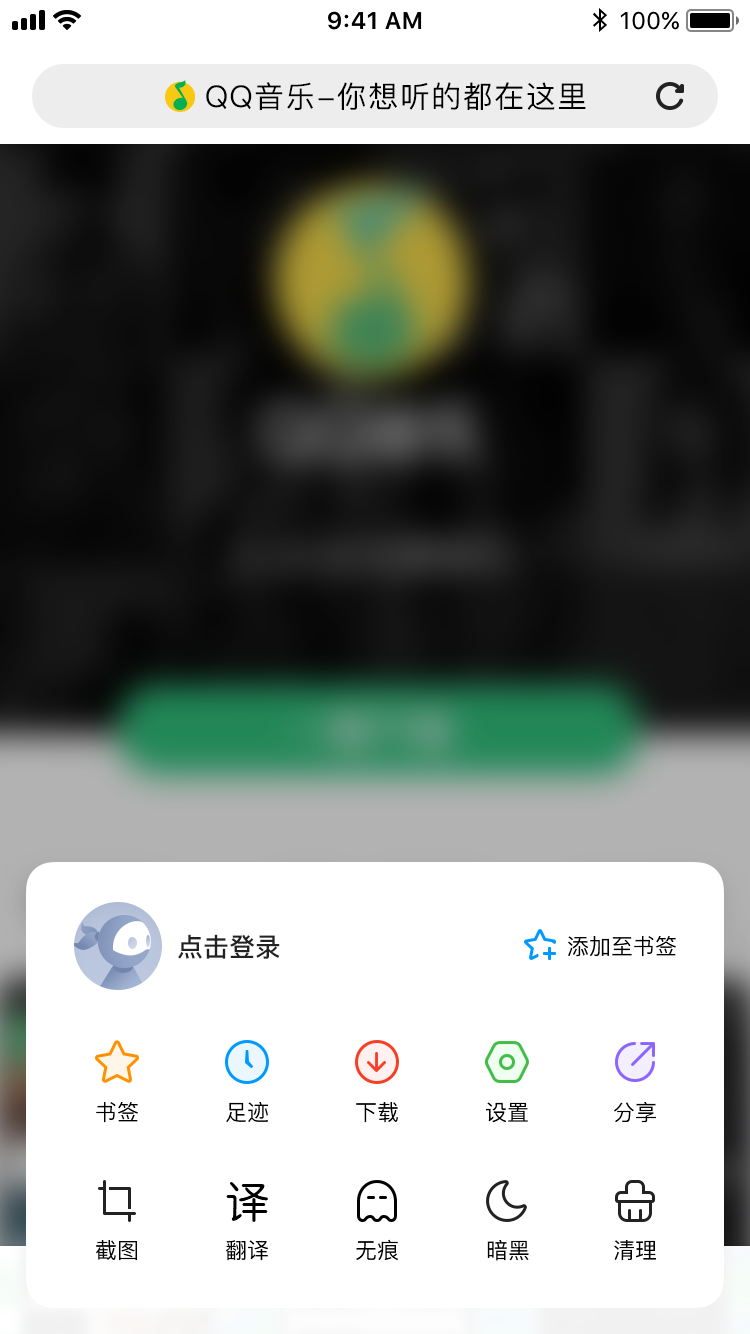Tap the QQ音乐 address bar

pos(375,96)
